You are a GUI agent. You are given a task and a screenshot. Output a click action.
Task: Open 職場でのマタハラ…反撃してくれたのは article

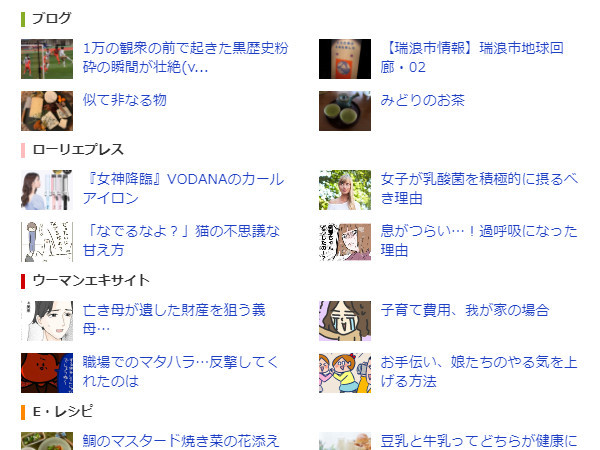tap(181, 371)
